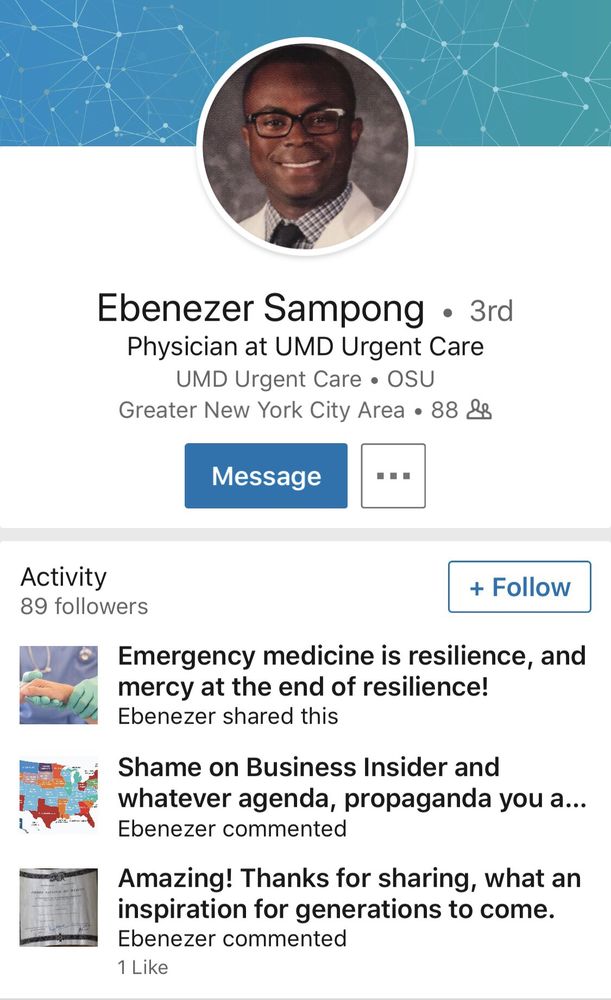This screenshot has width=611, height=1000.
Task: Open the three-dot more options button
Action: pos(393,476)
